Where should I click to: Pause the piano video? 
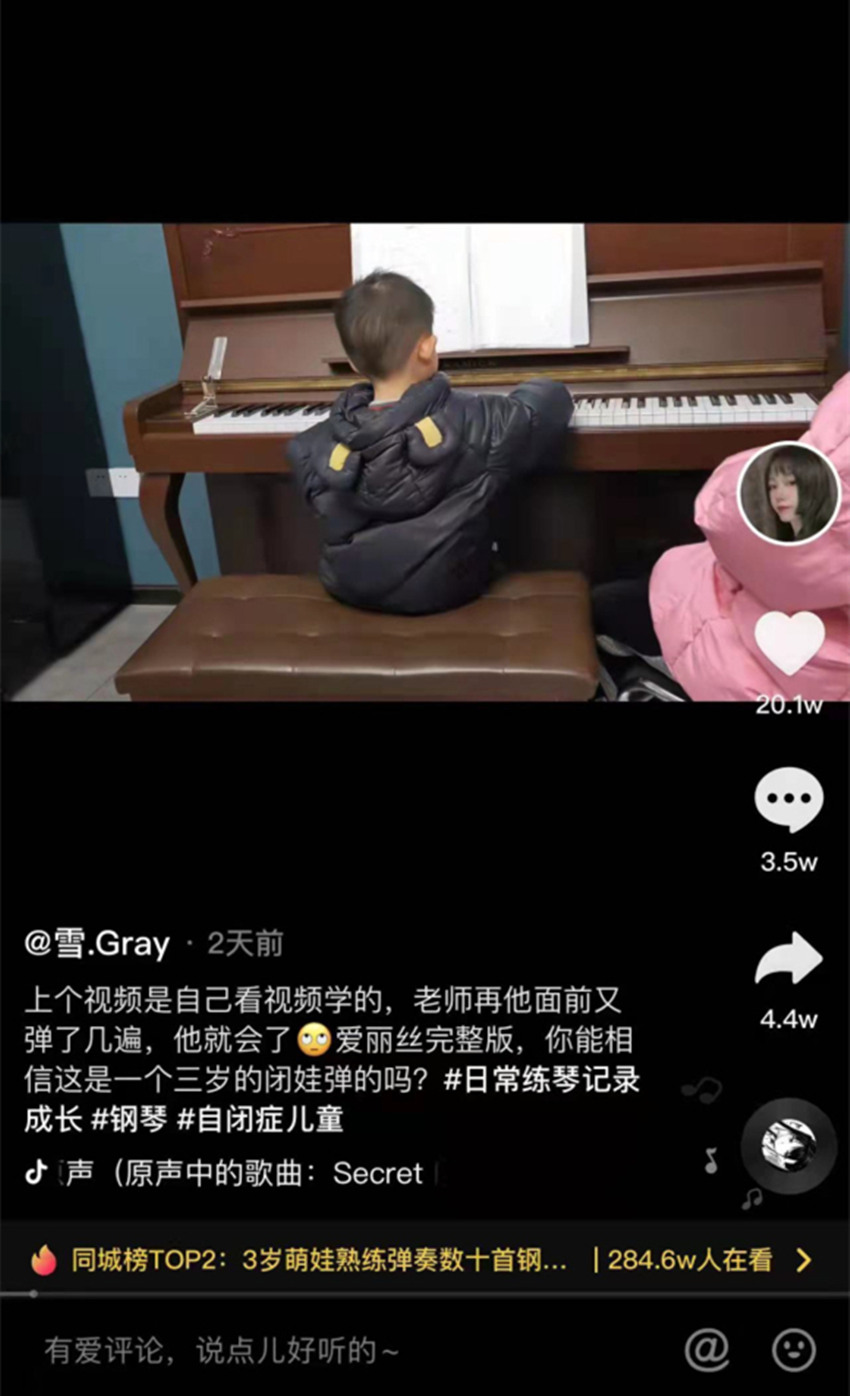point(400,460)
